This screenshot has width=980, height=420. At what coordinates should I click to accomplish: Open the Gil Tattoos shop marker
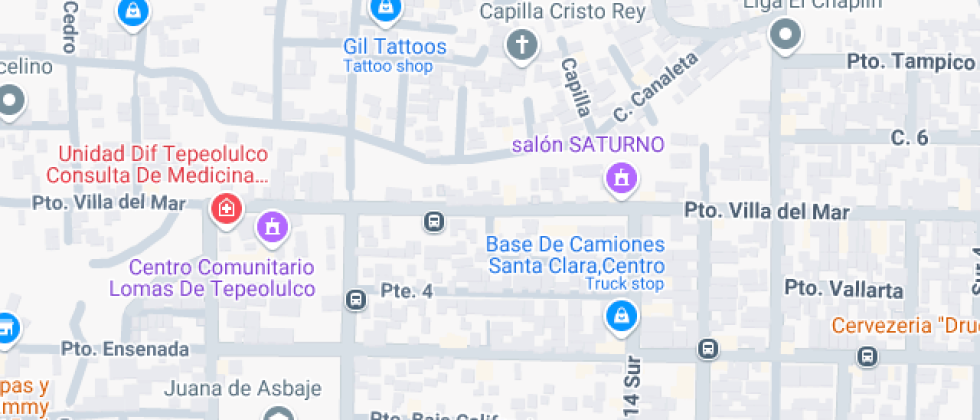point(384,10)
